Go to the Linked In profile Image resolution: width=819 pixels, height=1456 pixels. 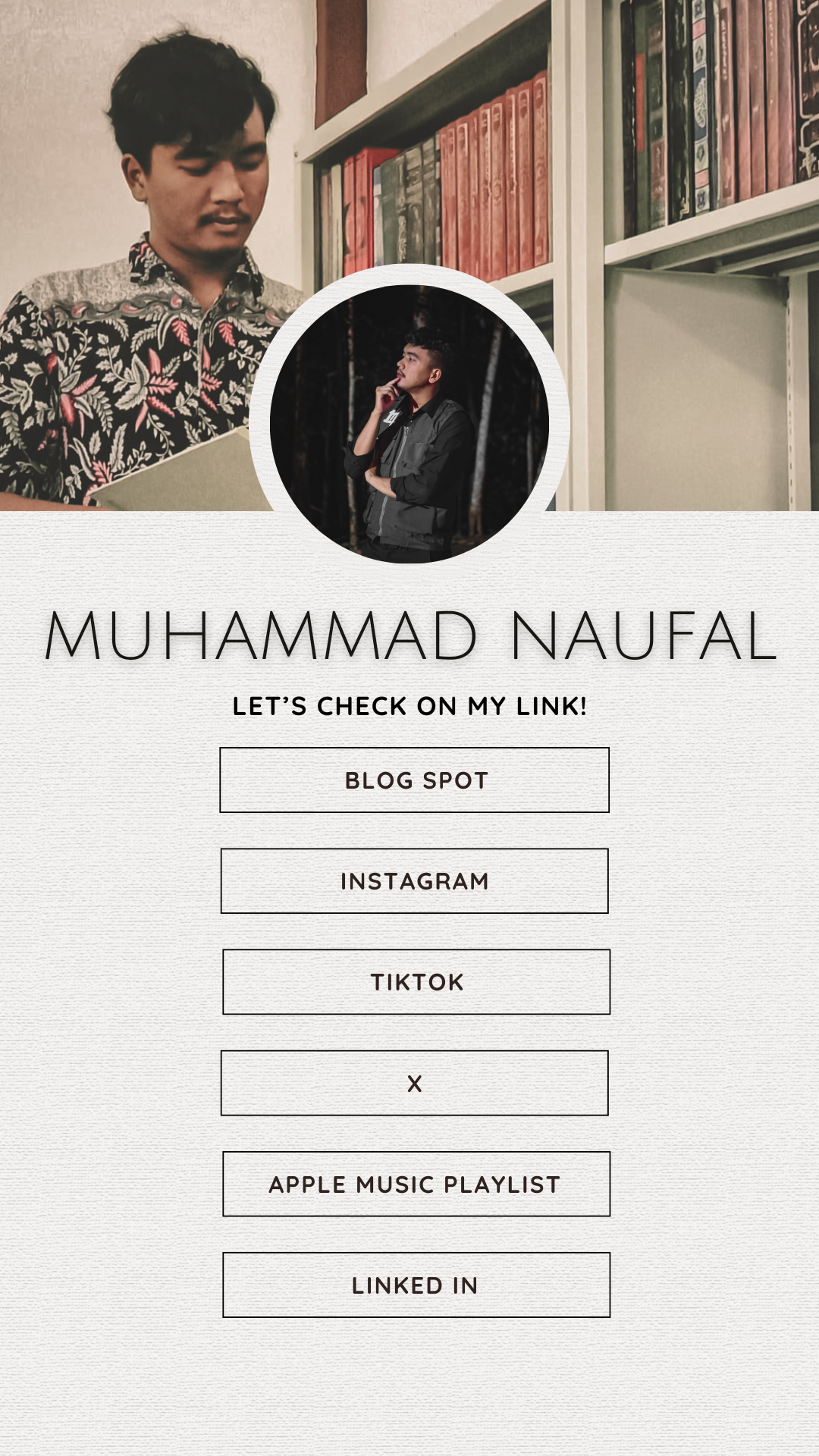coord(416,1285)
